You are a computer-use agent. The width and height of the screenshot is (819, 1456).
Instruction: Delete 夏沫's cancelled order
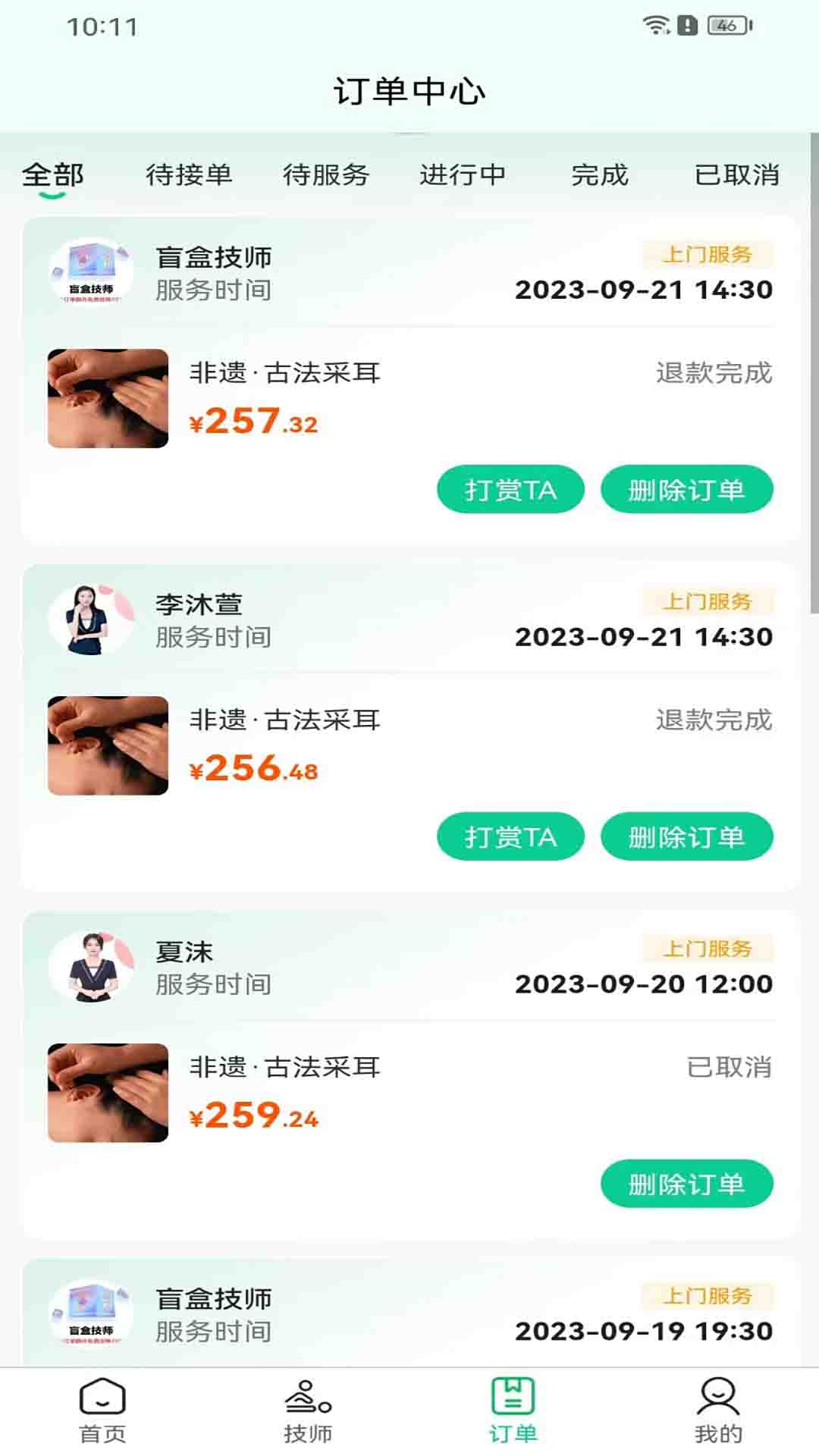click(686, 1184)
